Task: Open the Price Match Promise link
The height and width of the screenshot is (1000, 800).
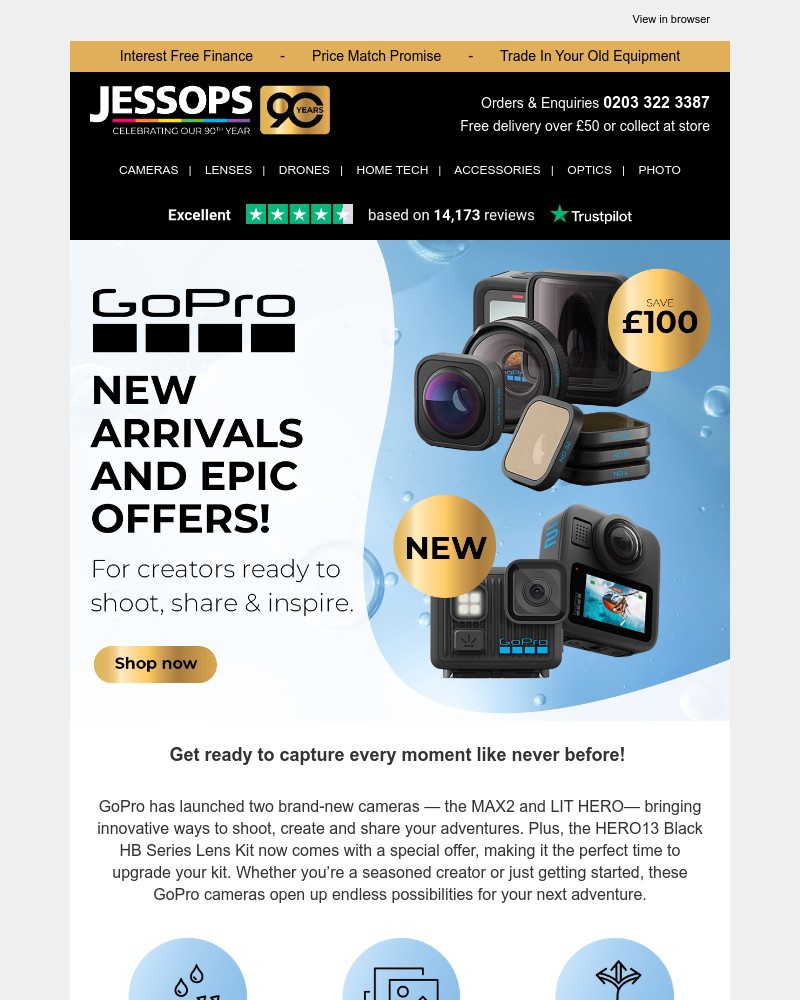Action: (x=376, y=56)
